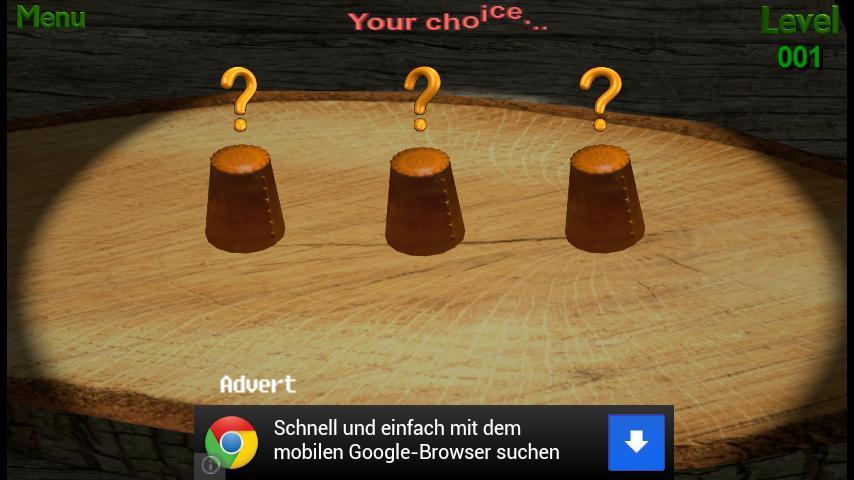Viewport: 854px width, 480px height.
Task: Tap the blue download arrow in the ad
Action: tap(636, 442)
